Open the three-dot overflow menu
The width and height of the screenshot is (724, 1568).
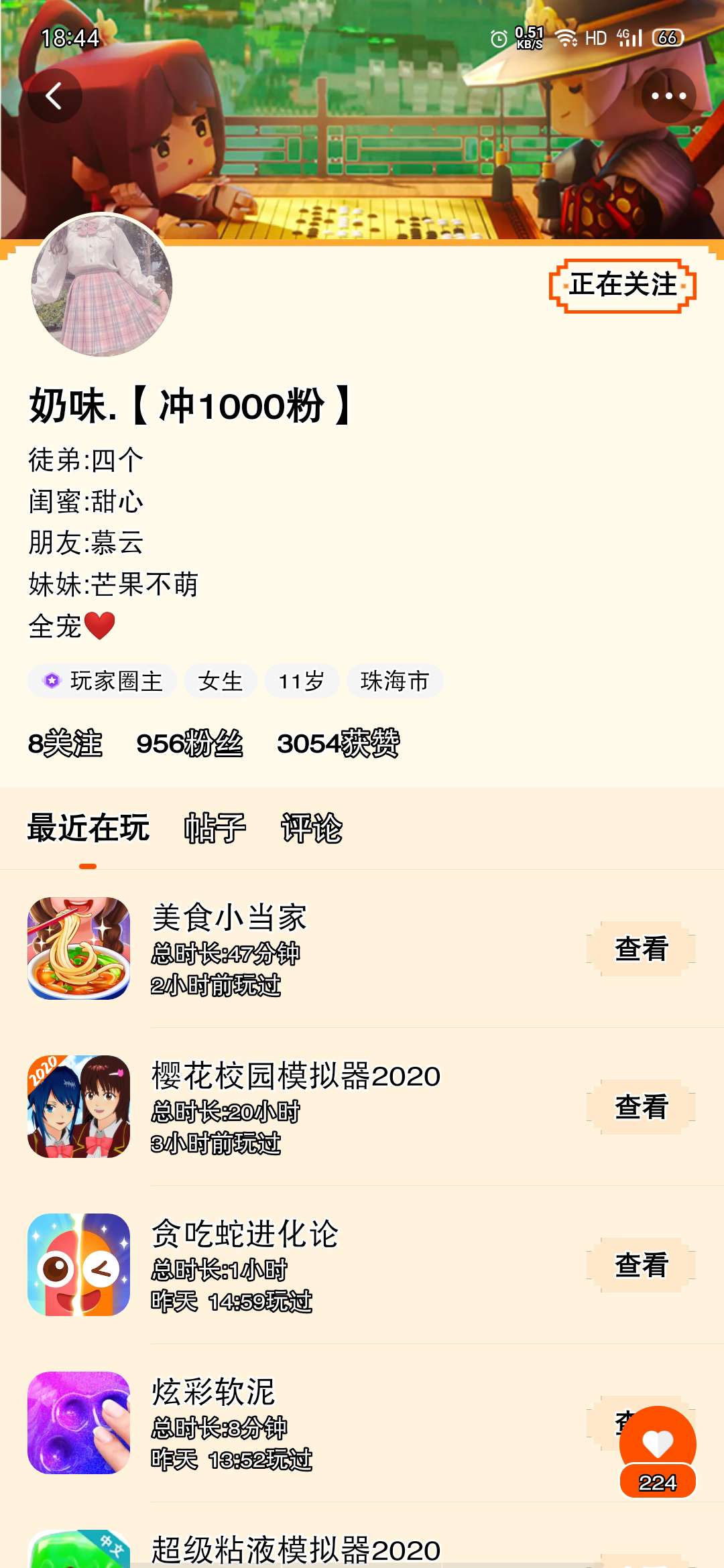click(x=668, y=96)
